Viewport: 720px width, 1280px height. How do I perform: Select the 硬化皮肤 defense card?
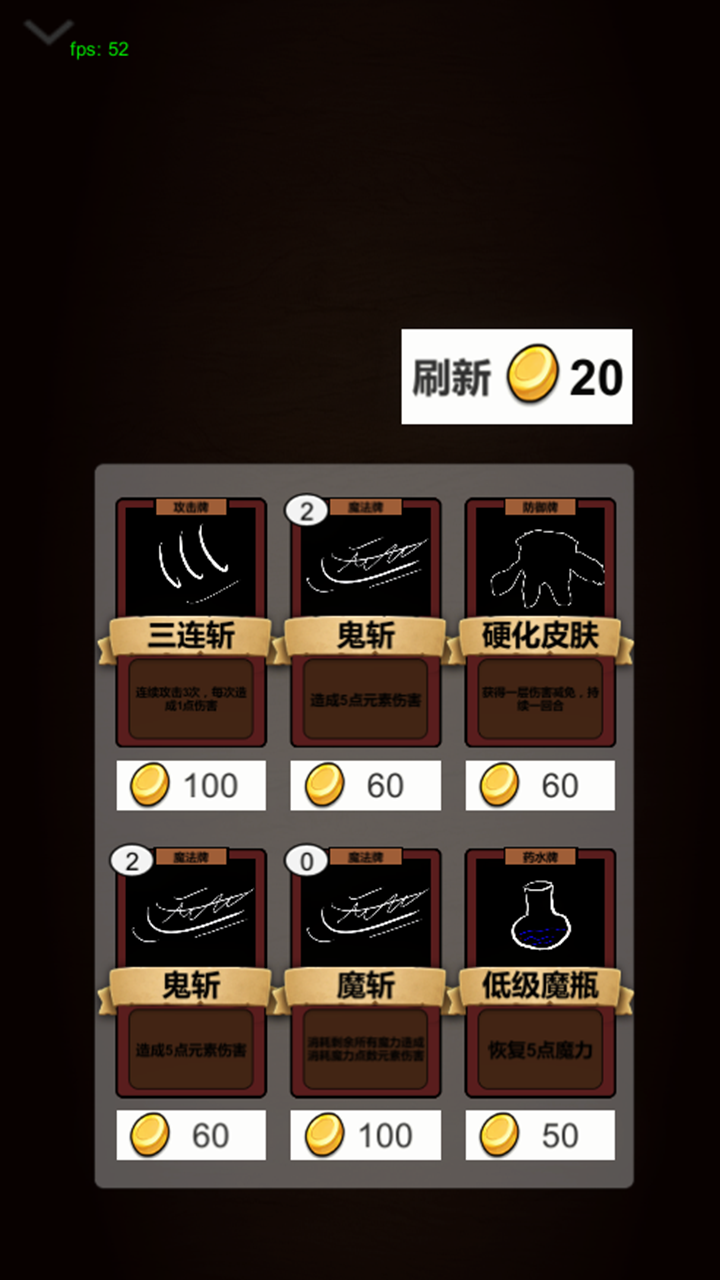click(540, 622)
